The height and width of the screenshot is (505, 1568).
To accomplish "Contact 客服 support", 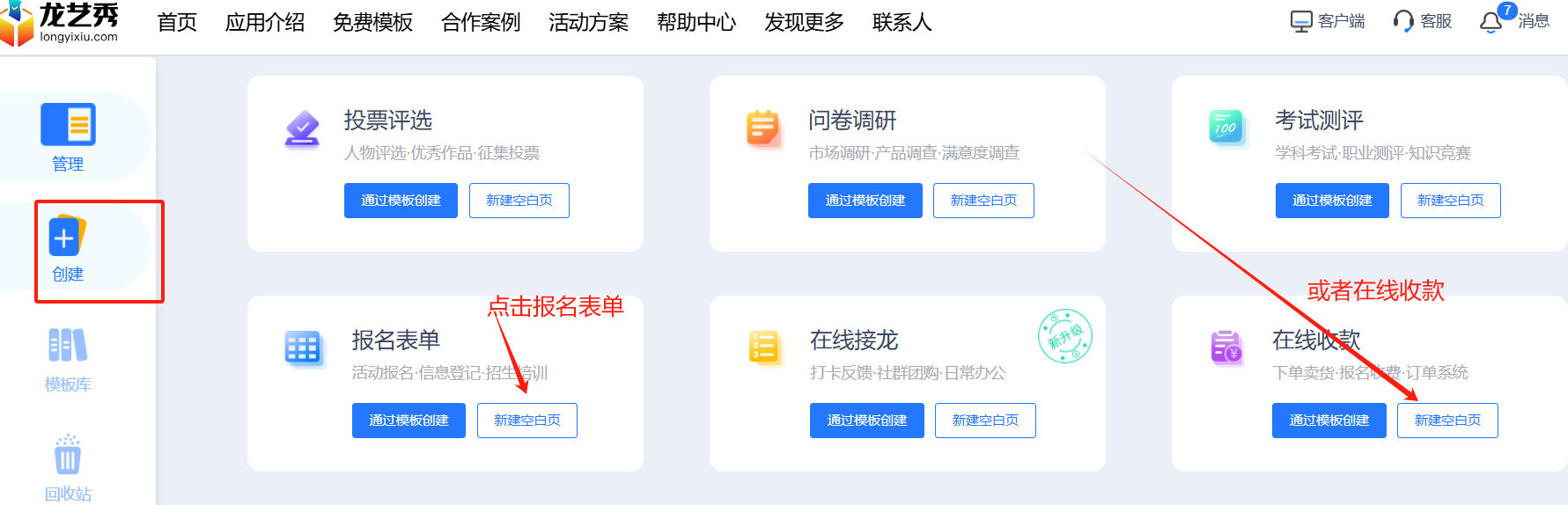I will tap(1423, 21).
